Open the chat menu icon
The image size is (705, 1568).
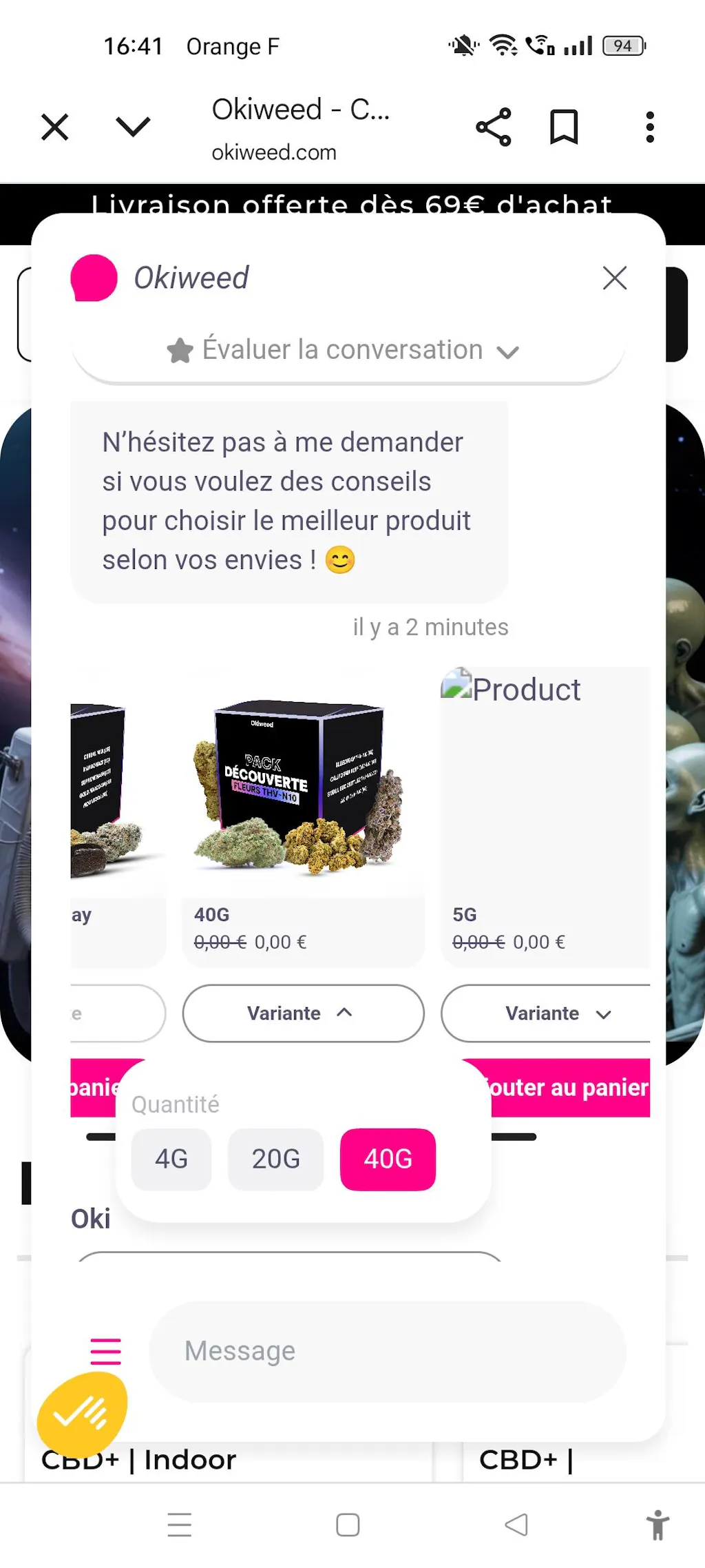(105, 1352)
